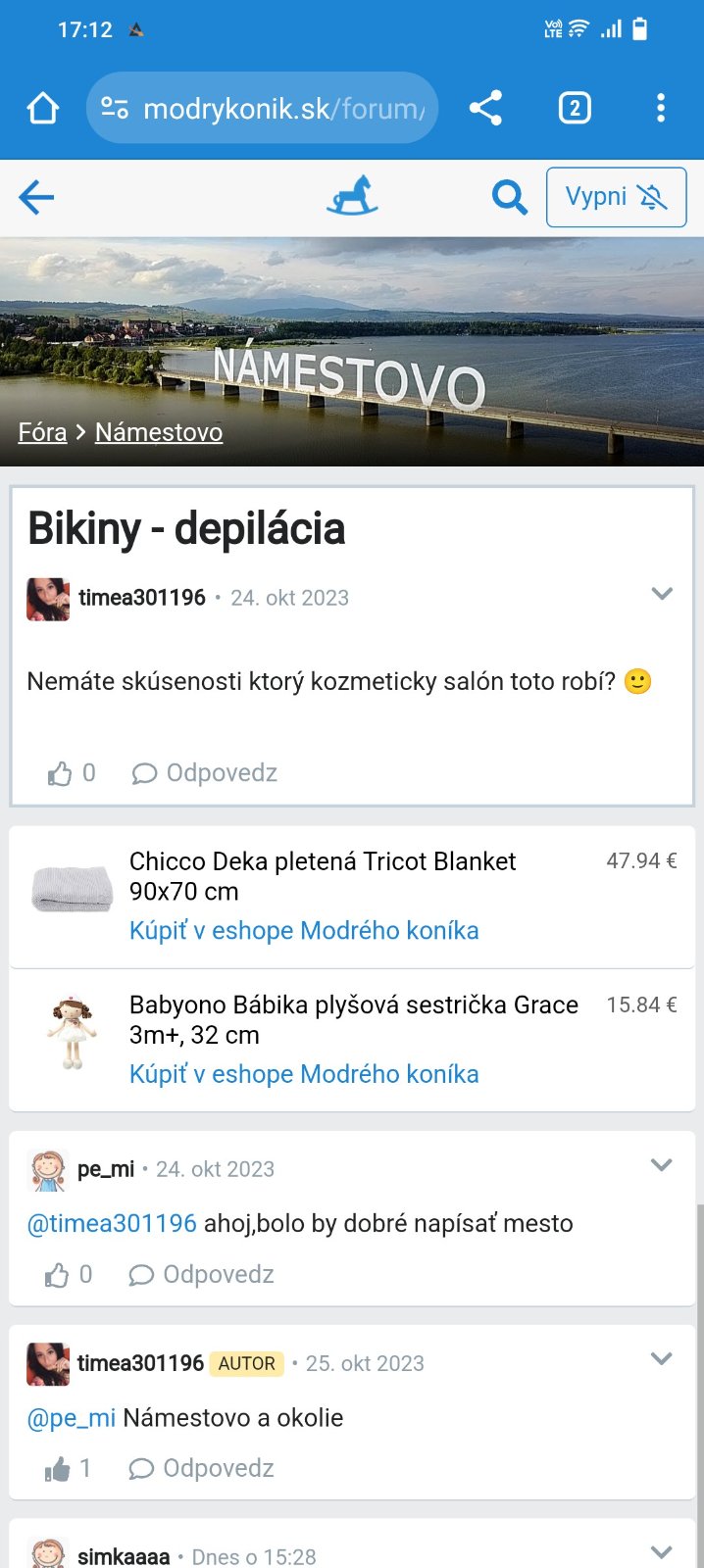The width and height of the screenshot is (704, 1568).
Task: Reply to pe_mi's comment
Action: [x=201, y=1274]
